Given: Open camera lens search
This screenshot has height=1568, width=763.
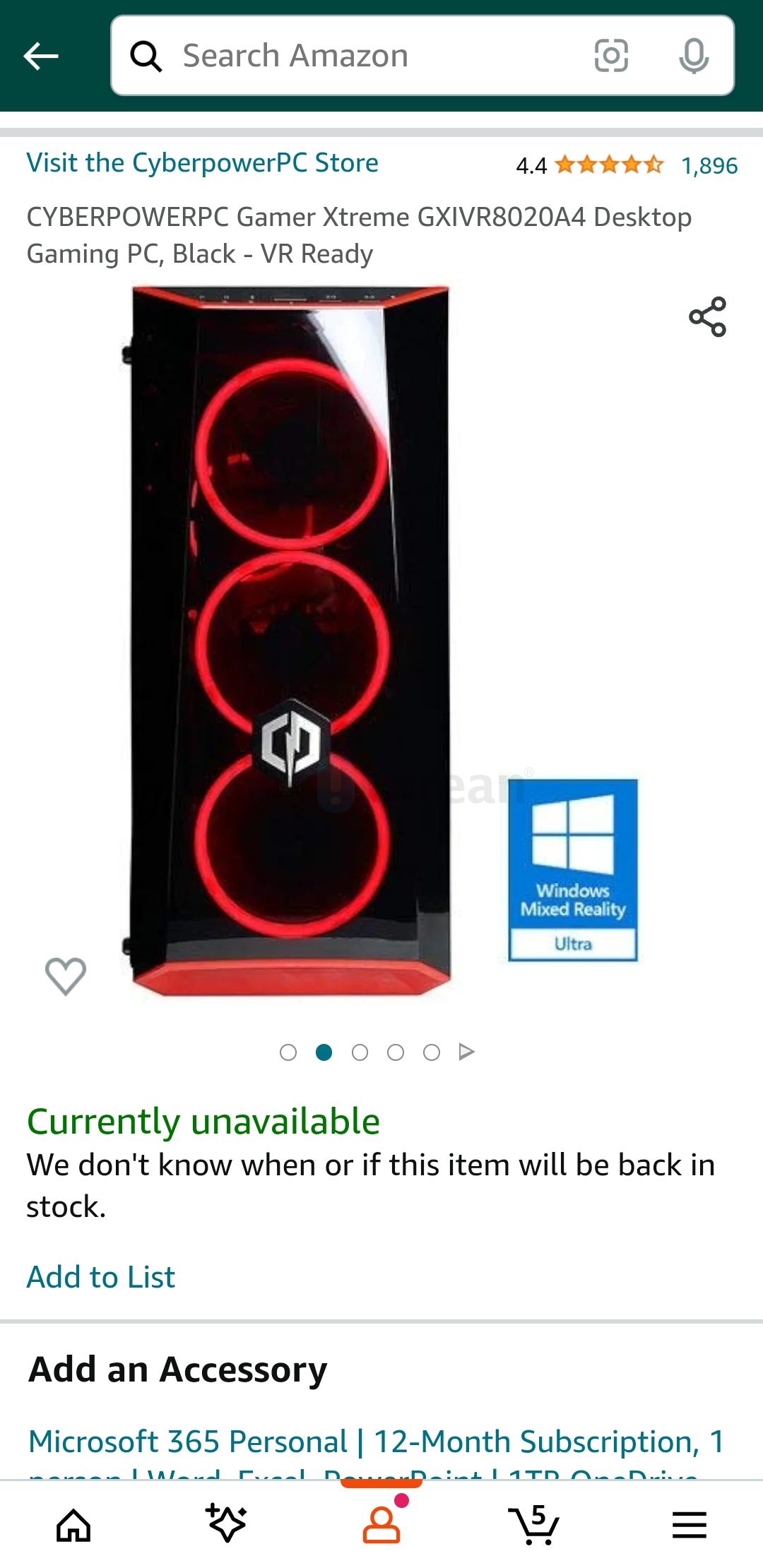Looking at the screenshot, I should 611,56.
